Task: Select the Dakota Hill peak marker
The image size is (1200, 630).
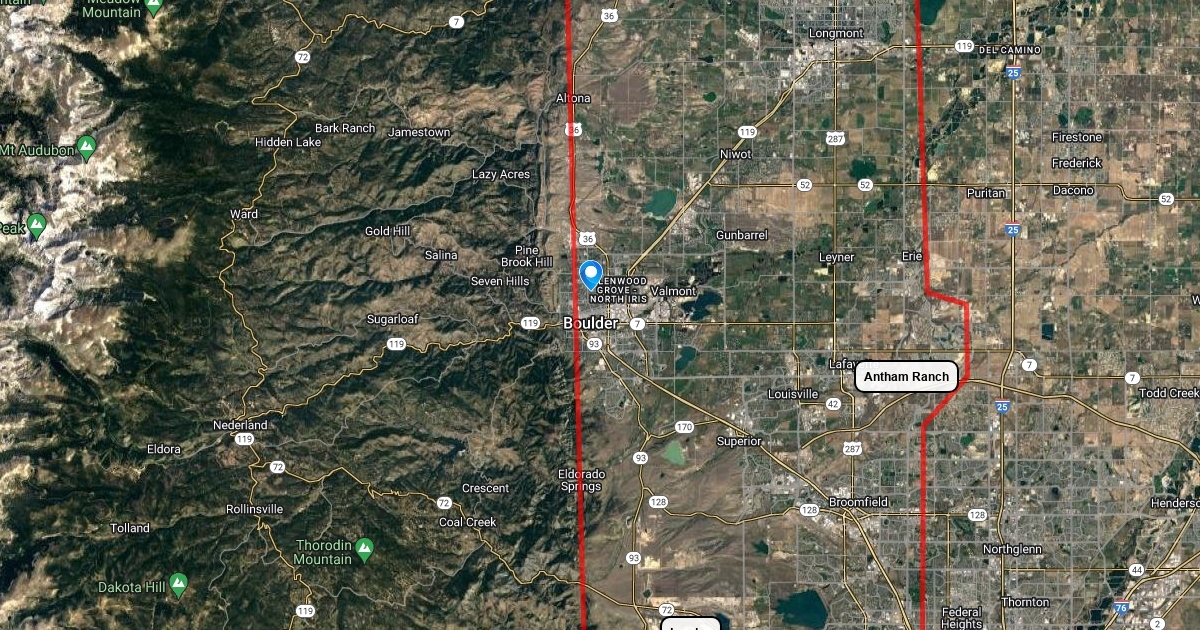Action: (x=178, y=581)
